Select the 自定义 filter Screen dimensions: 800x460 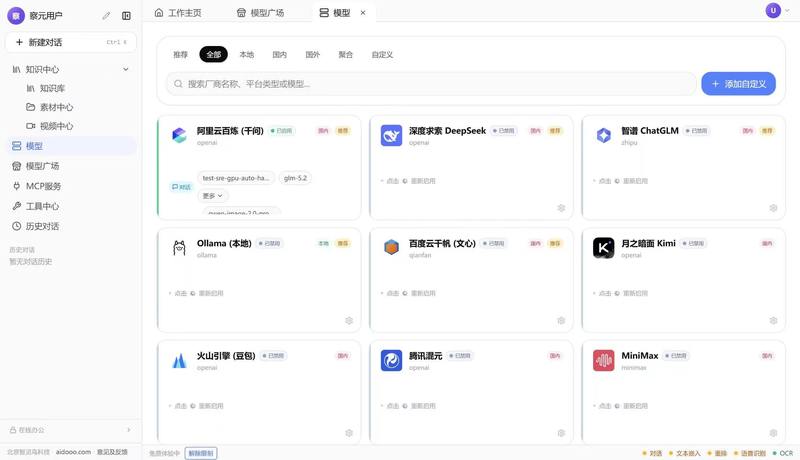382,55
